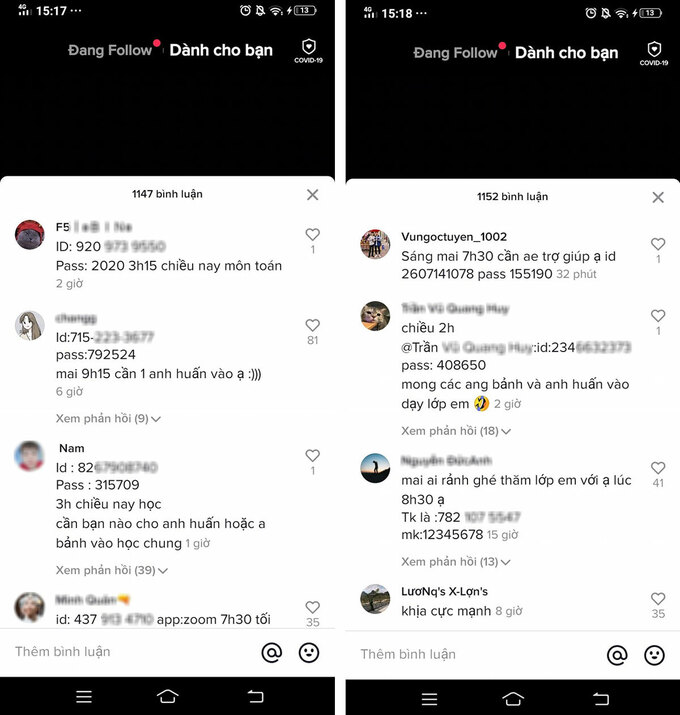Screen dimensions: 680x715
Task: Like the comment by Nam
Action: (x=313, y=456)
